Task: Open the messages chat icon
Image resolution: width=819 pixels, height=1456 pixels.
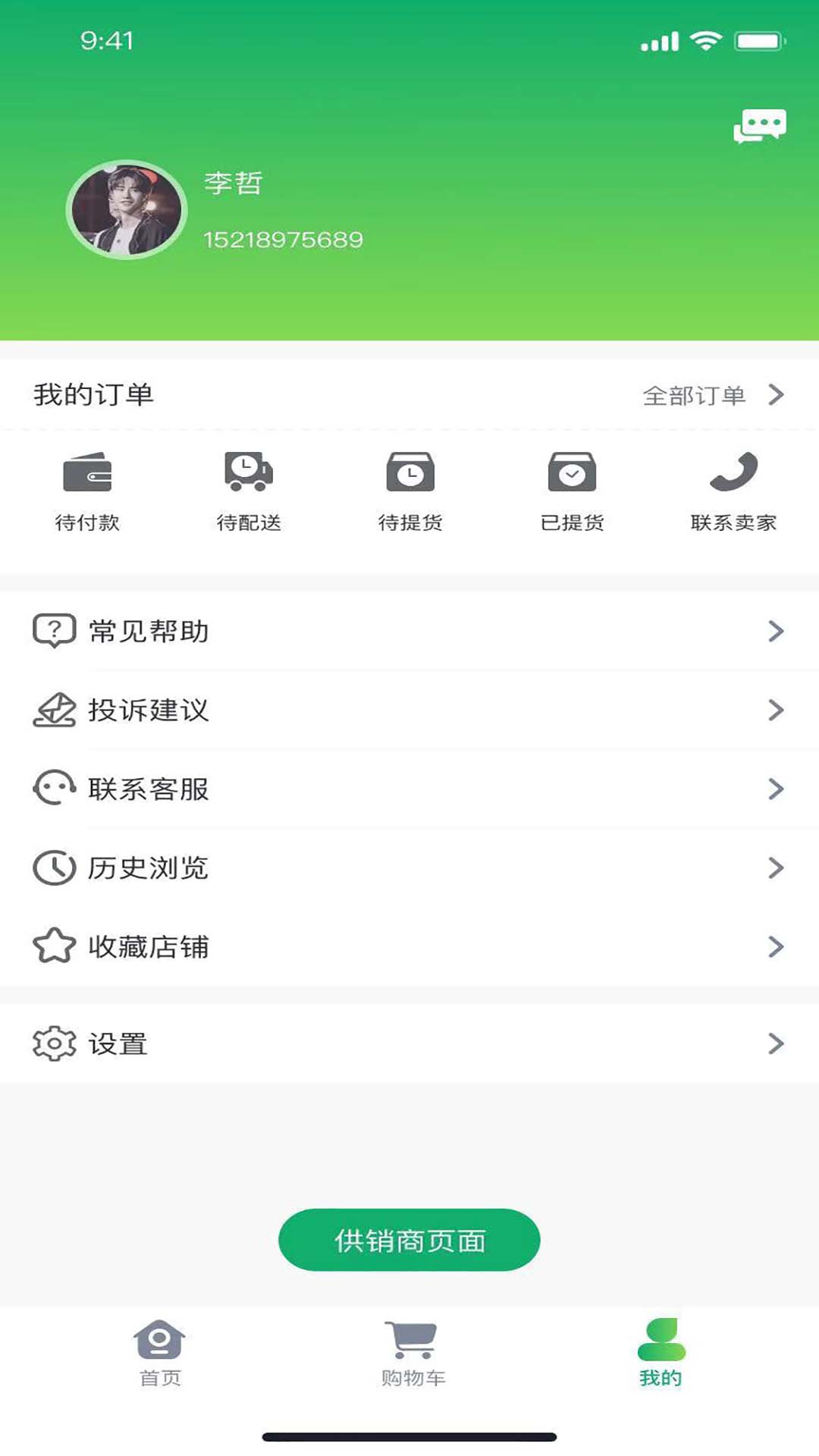Action: 759,126
